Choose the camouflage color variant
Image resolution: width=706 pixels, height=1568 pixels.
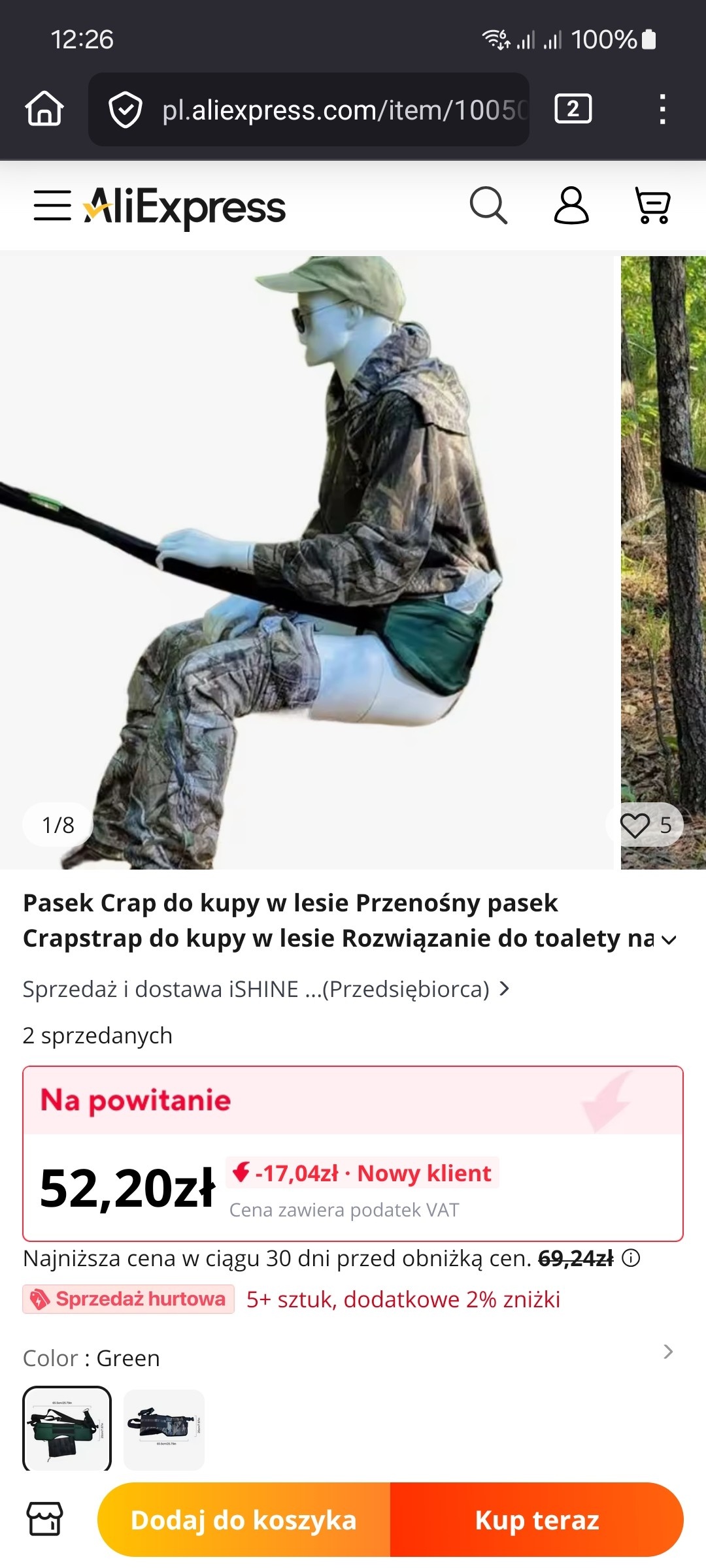(x=164, y=1428)
